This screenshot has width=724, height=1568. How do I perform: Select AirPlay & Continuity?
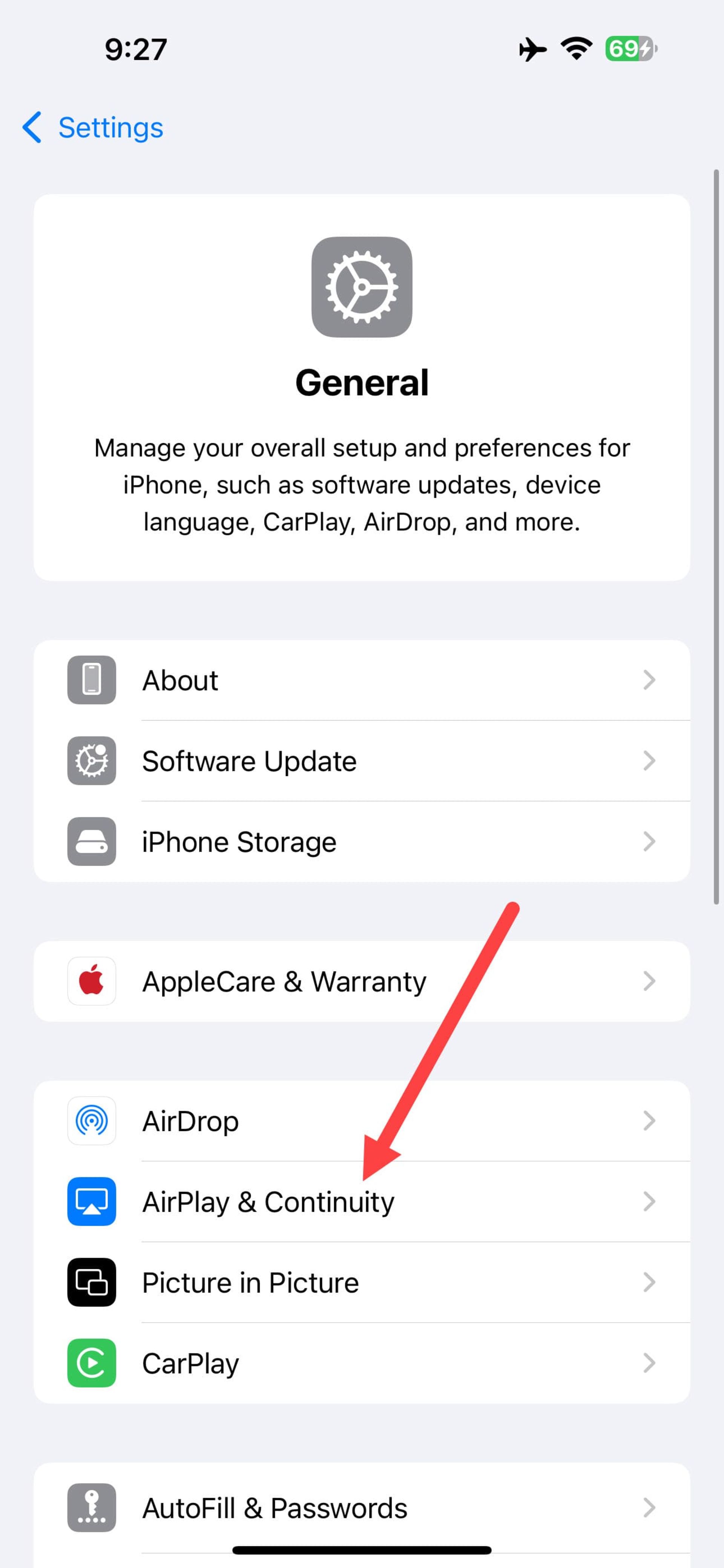click(x=362, y=1202)
